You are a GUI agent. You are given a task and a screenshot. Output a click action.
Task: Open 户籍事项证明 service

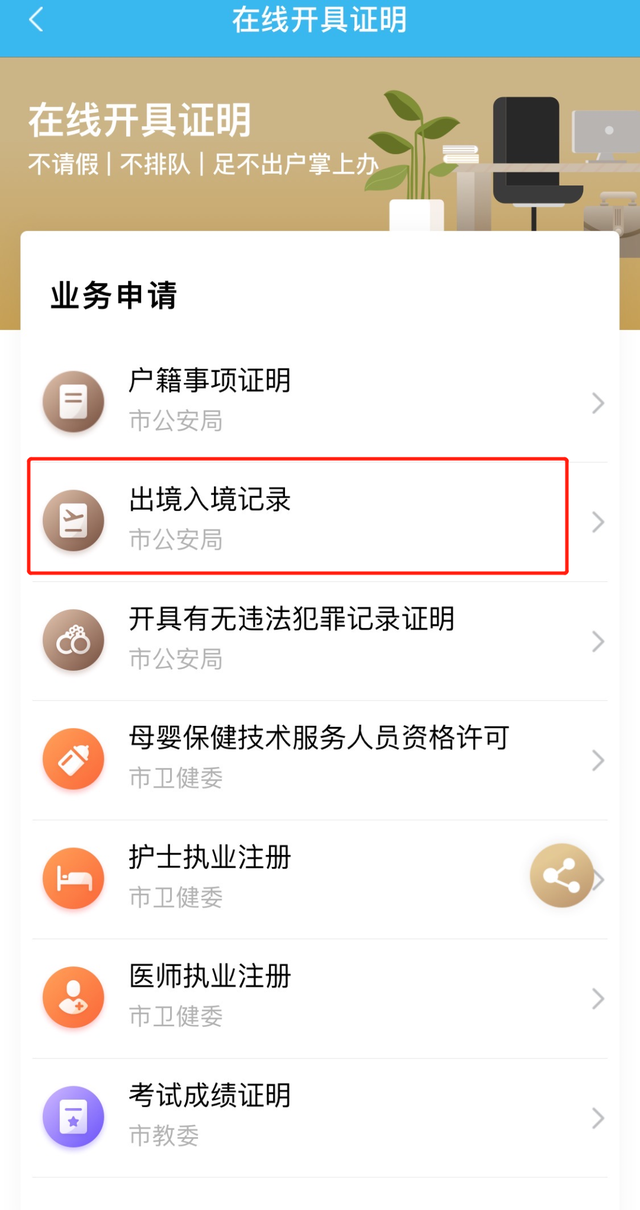320,402
